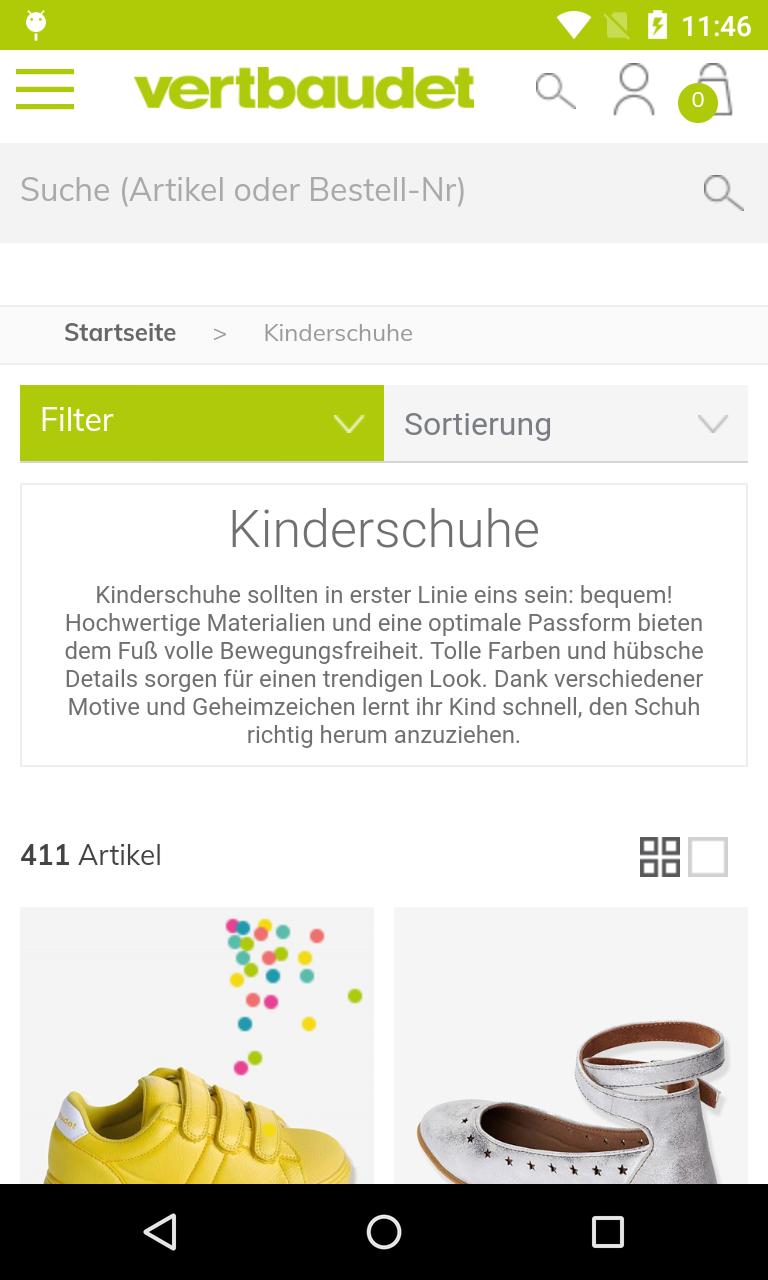Go to Startseite breadcrumb
This screenshot has height=1280, width=768.
click(120, 333)
